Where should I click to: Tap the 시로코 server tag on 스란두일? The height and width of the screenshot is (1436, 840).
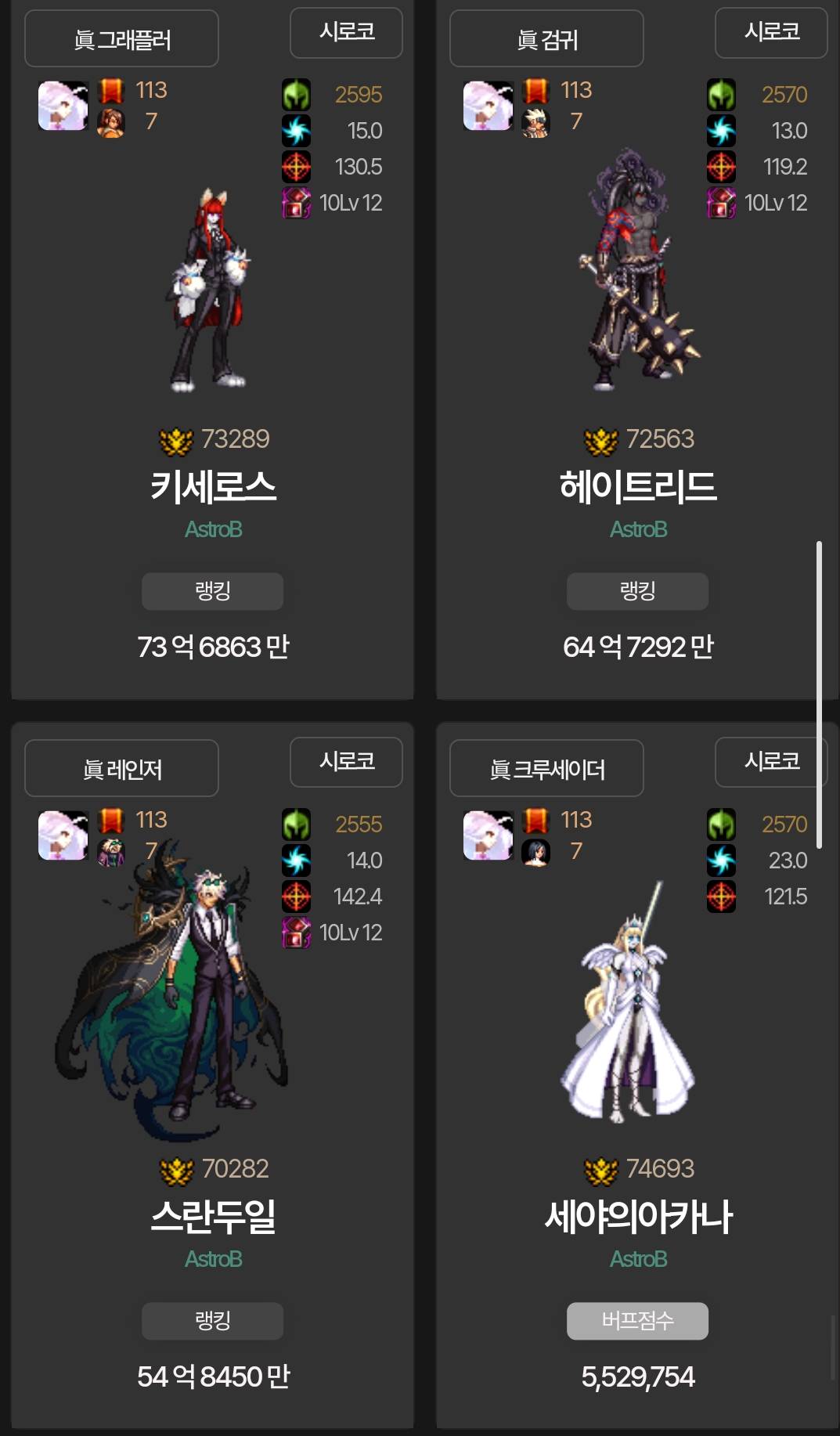click(346, 762)
